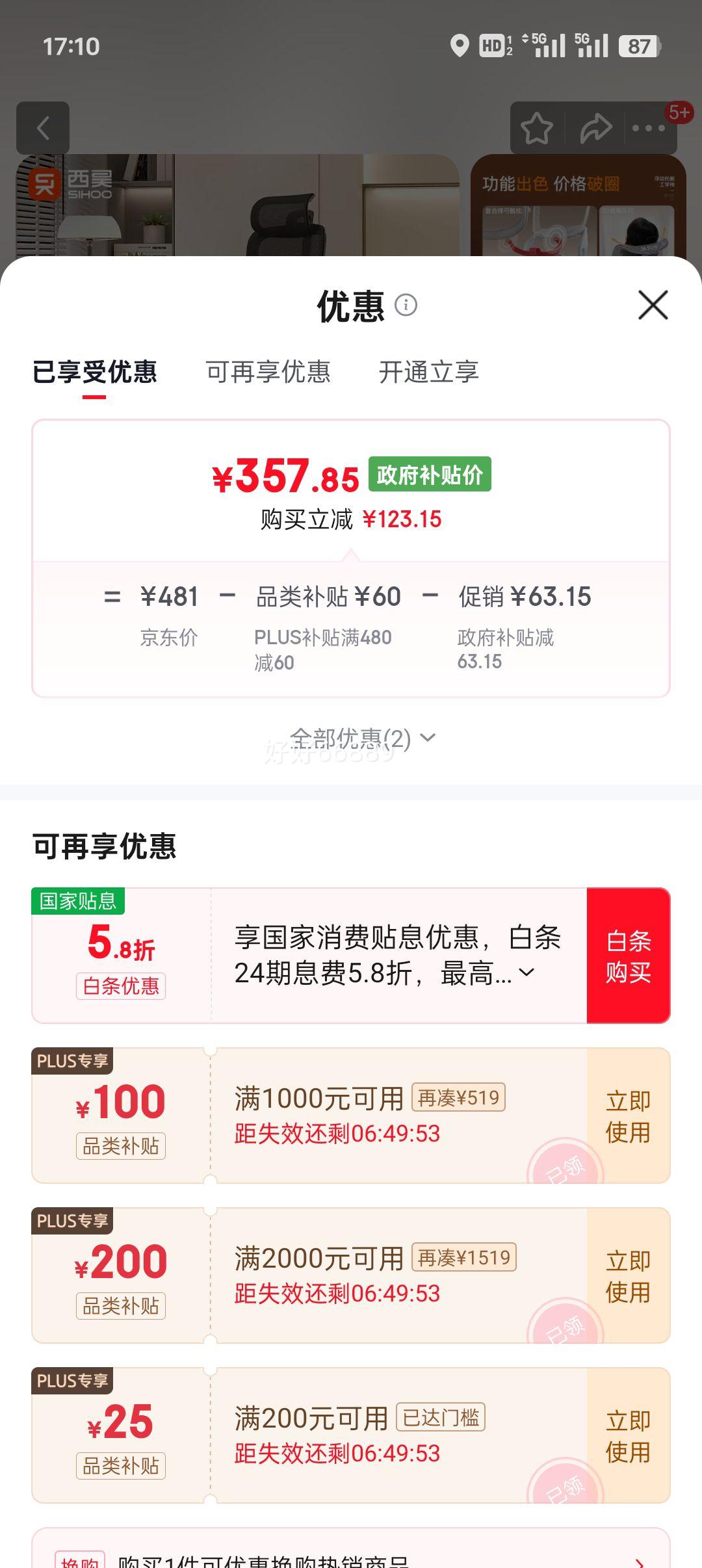Tap the back arrow on the product page
Image resolution: width=702 pixels, height=1568 pixels.
click(x=44, y=127)
